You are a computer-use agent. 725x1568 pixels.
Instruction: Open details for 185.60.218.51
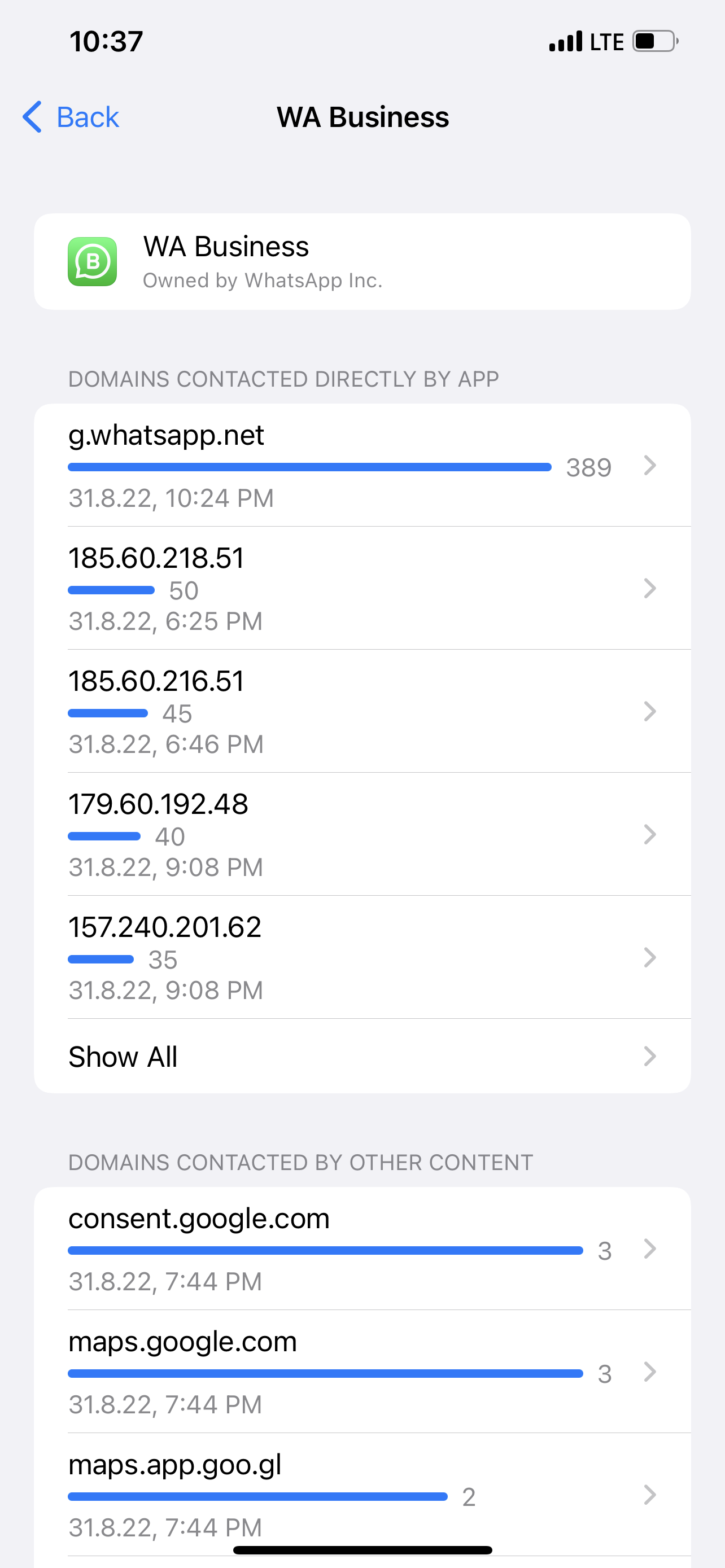361,589
